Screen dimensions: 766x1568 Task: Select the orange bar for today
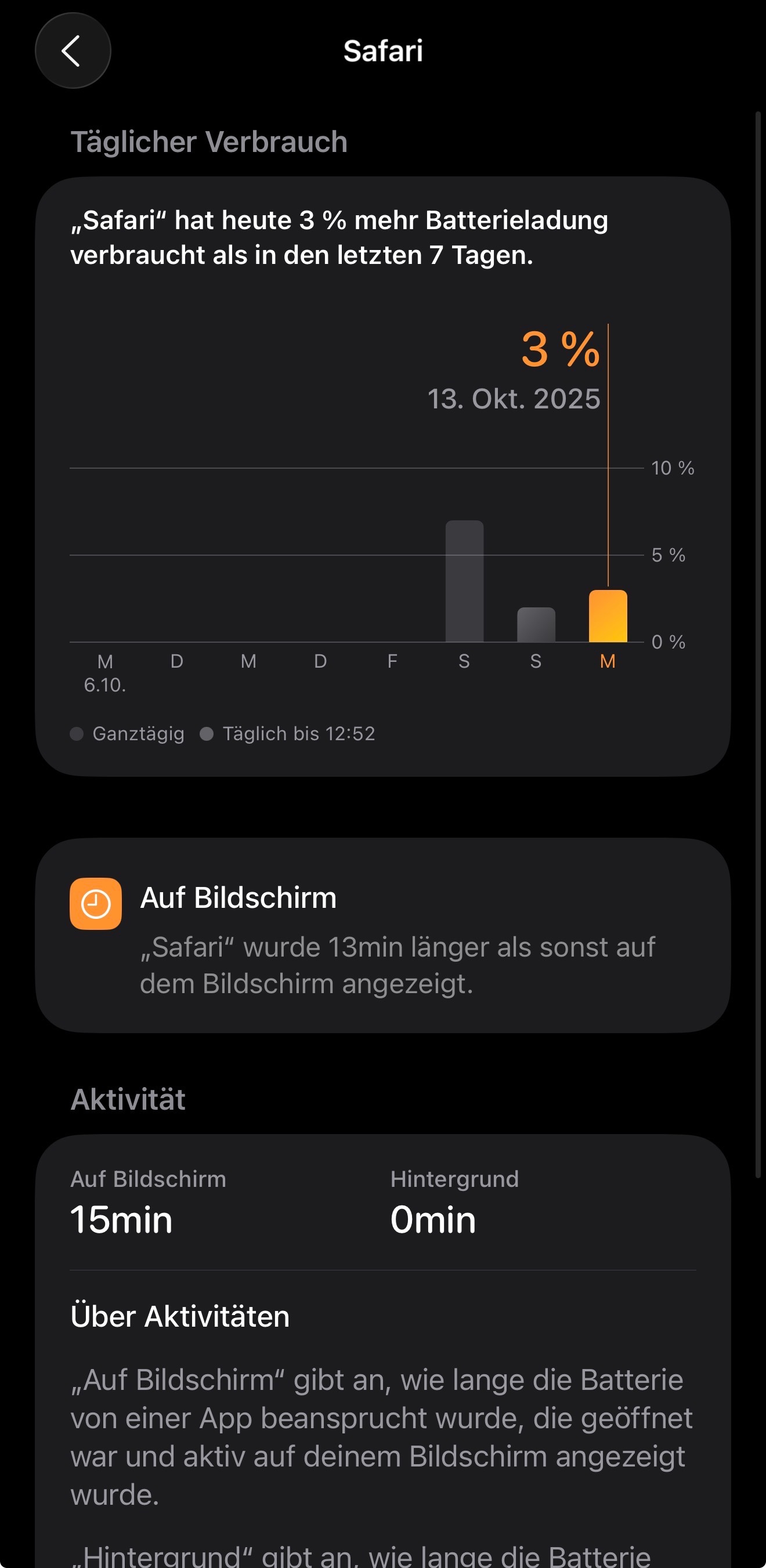(608, 616)
